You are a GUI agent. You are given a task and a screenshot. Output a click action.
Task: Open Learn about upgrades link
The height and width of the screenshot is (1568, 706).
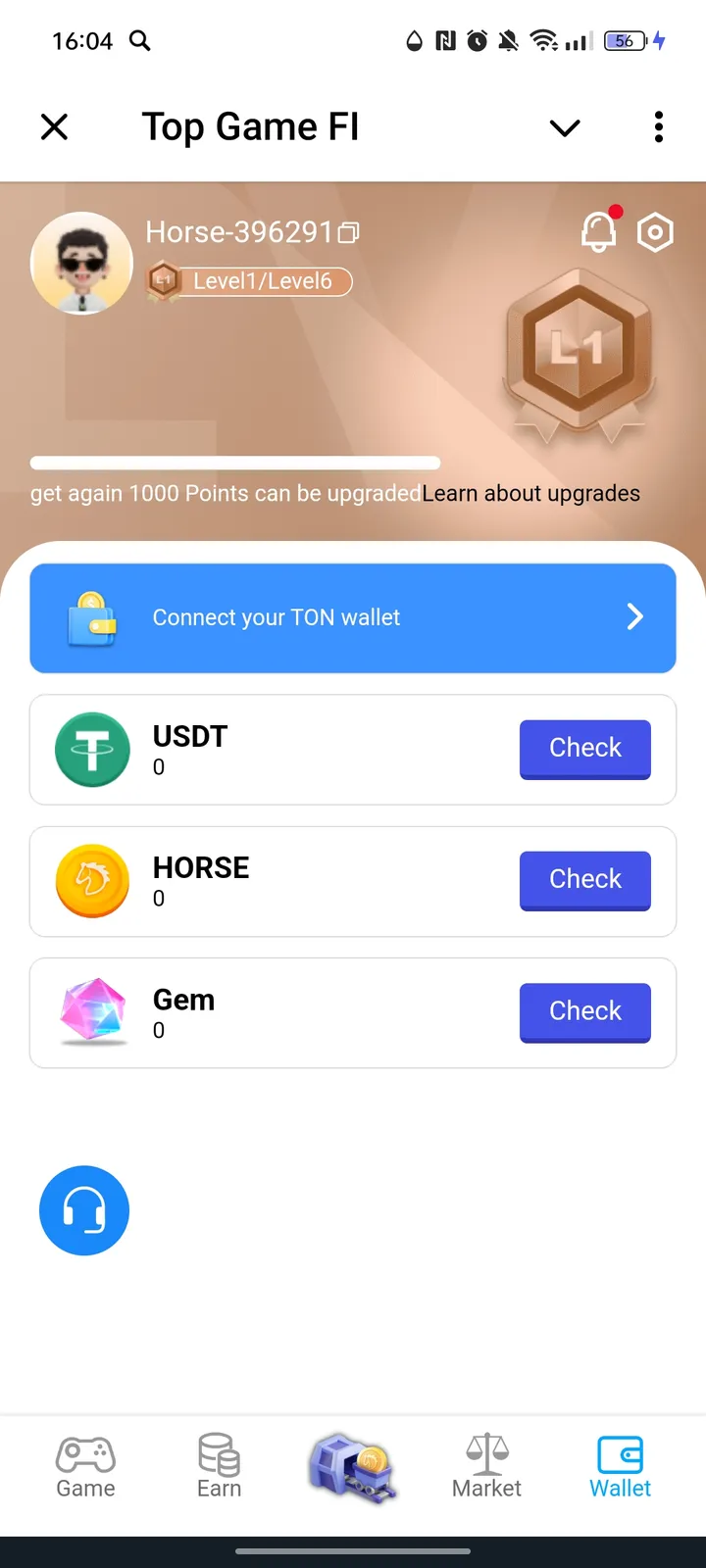[x=530, y=494]
